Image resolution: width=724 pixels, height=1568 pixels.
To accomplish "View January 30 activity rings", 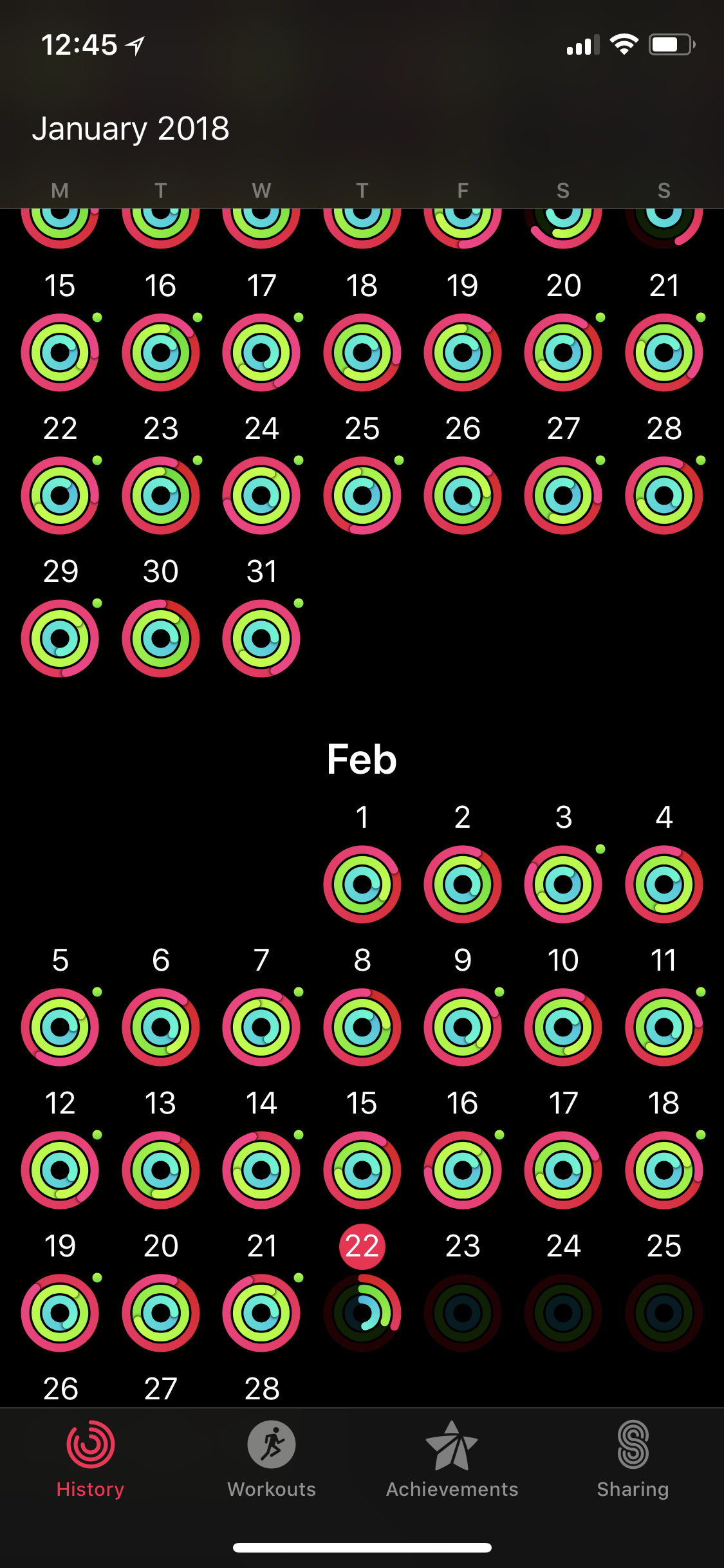I will pos(161,638).
